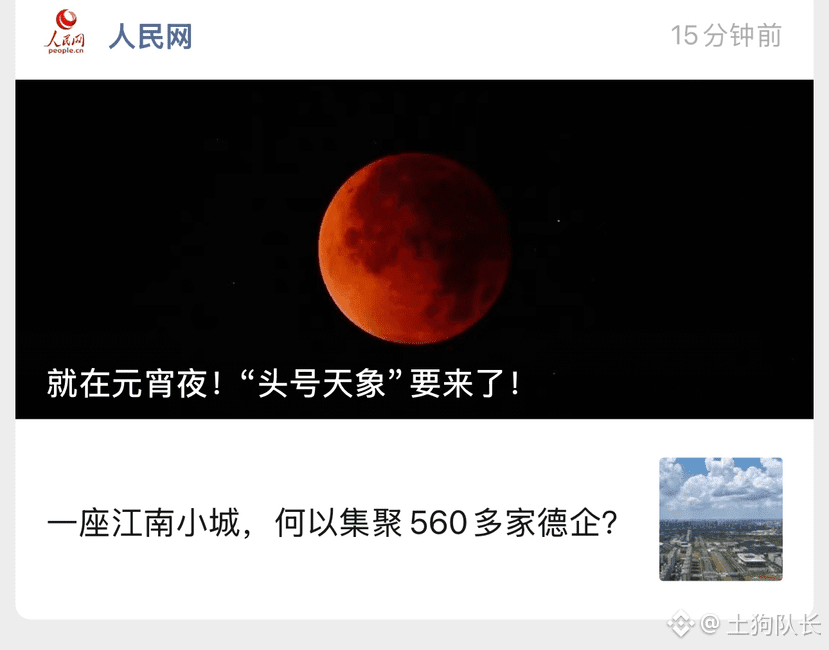
Task: Open the 元宵夜 头号天象 blood moon article
Action: tap(414, 249)
